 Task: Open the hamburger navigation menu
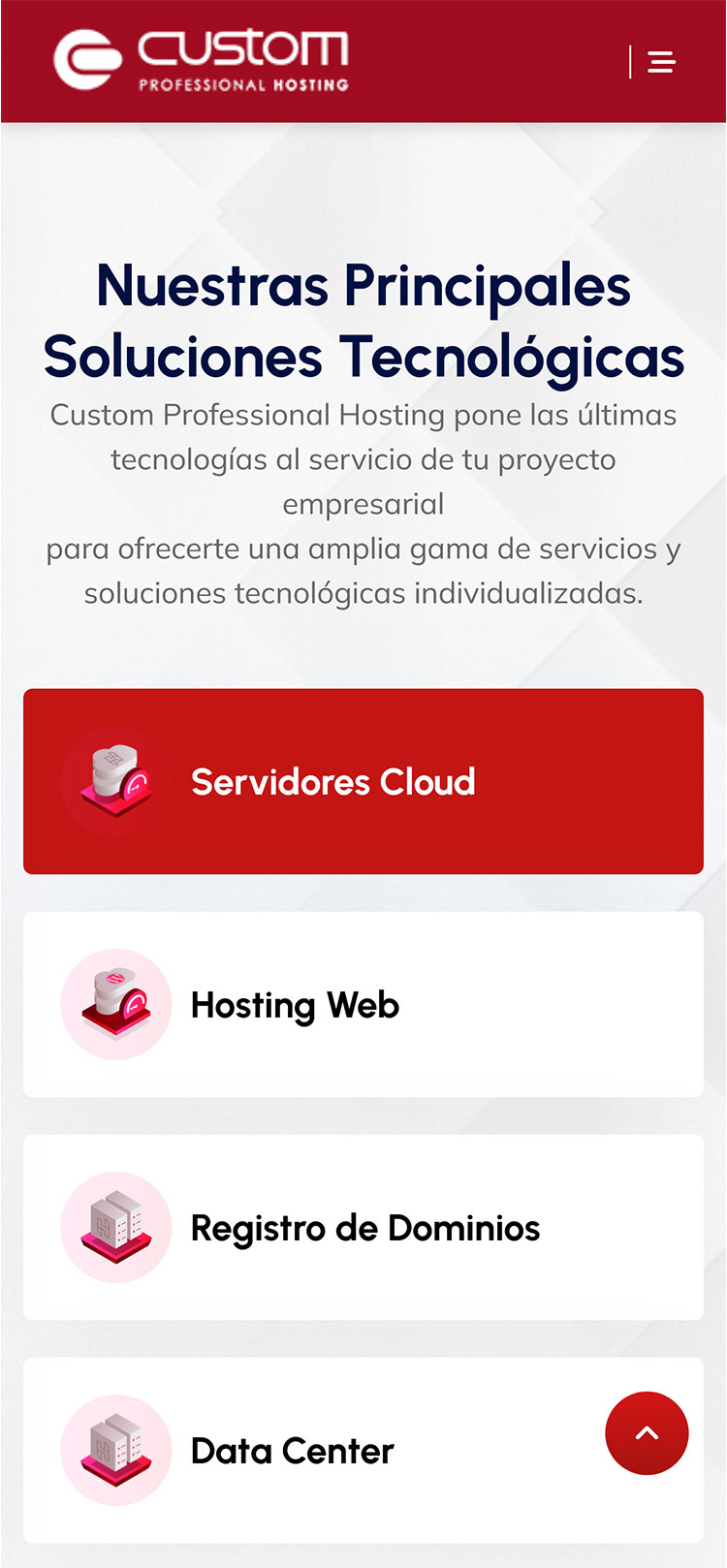[x=661, y=62]
